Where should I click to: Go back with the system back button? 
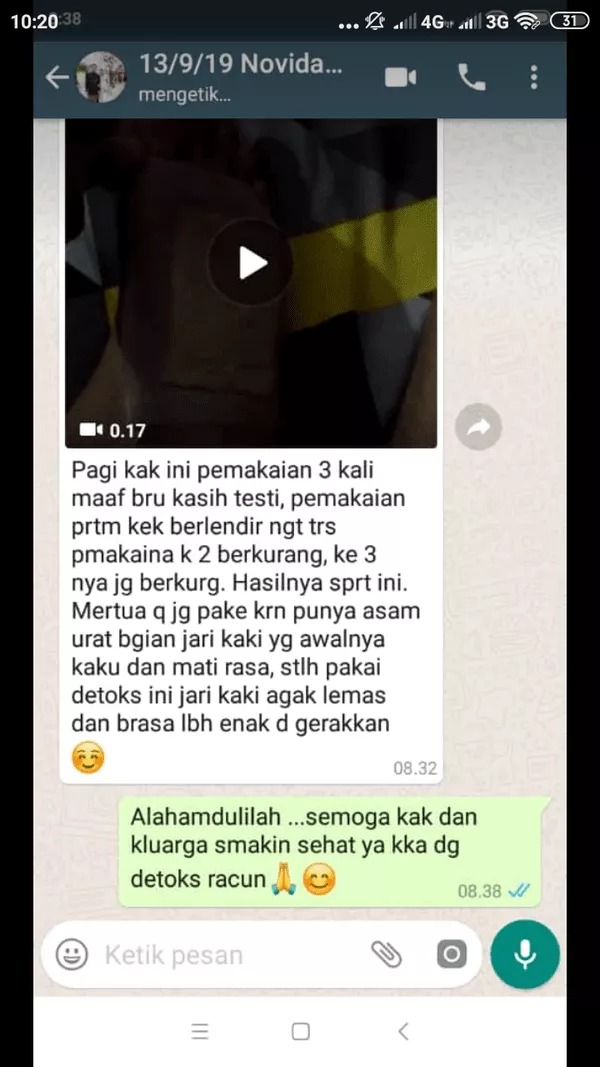(x=403, y=1032)
